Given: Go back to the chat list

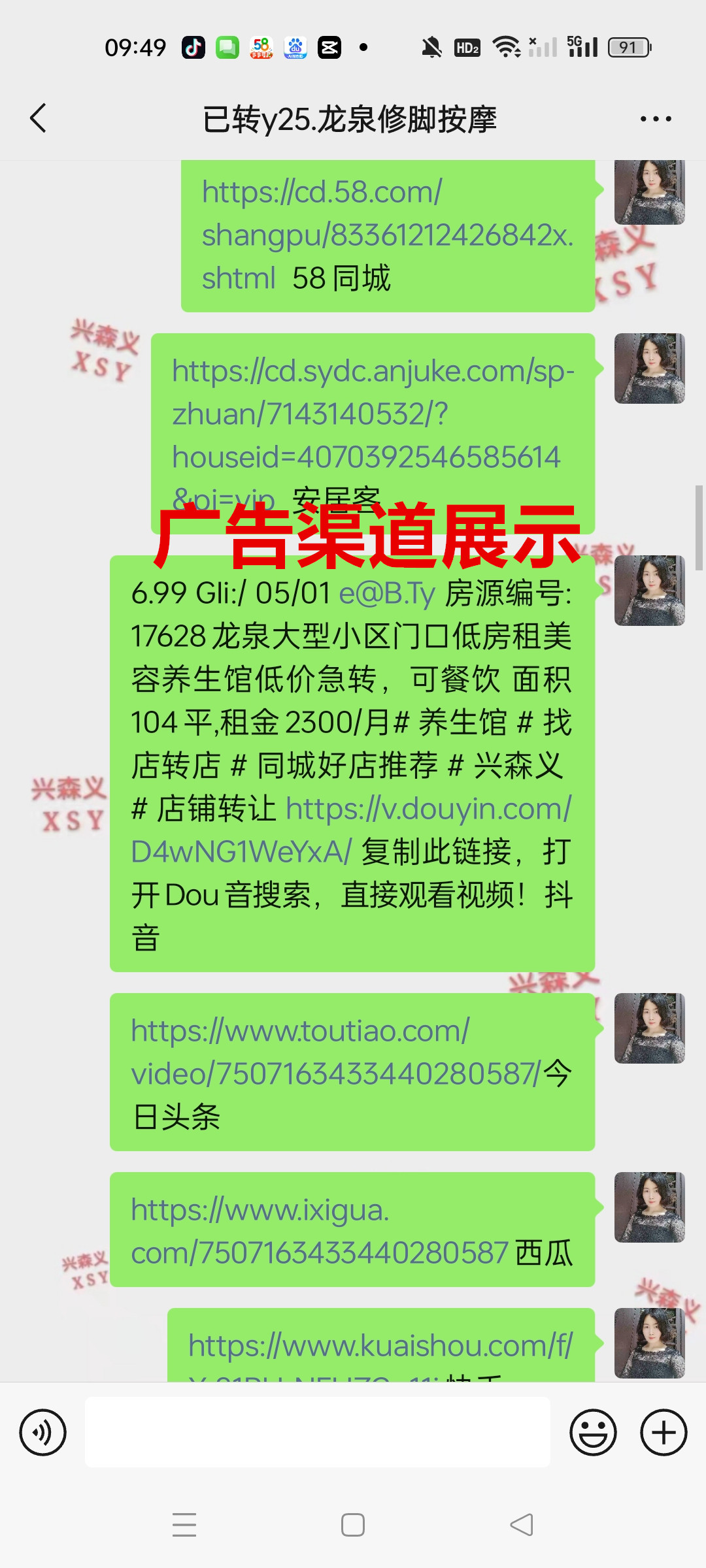Looking at the screenshot, I should 39,119.
